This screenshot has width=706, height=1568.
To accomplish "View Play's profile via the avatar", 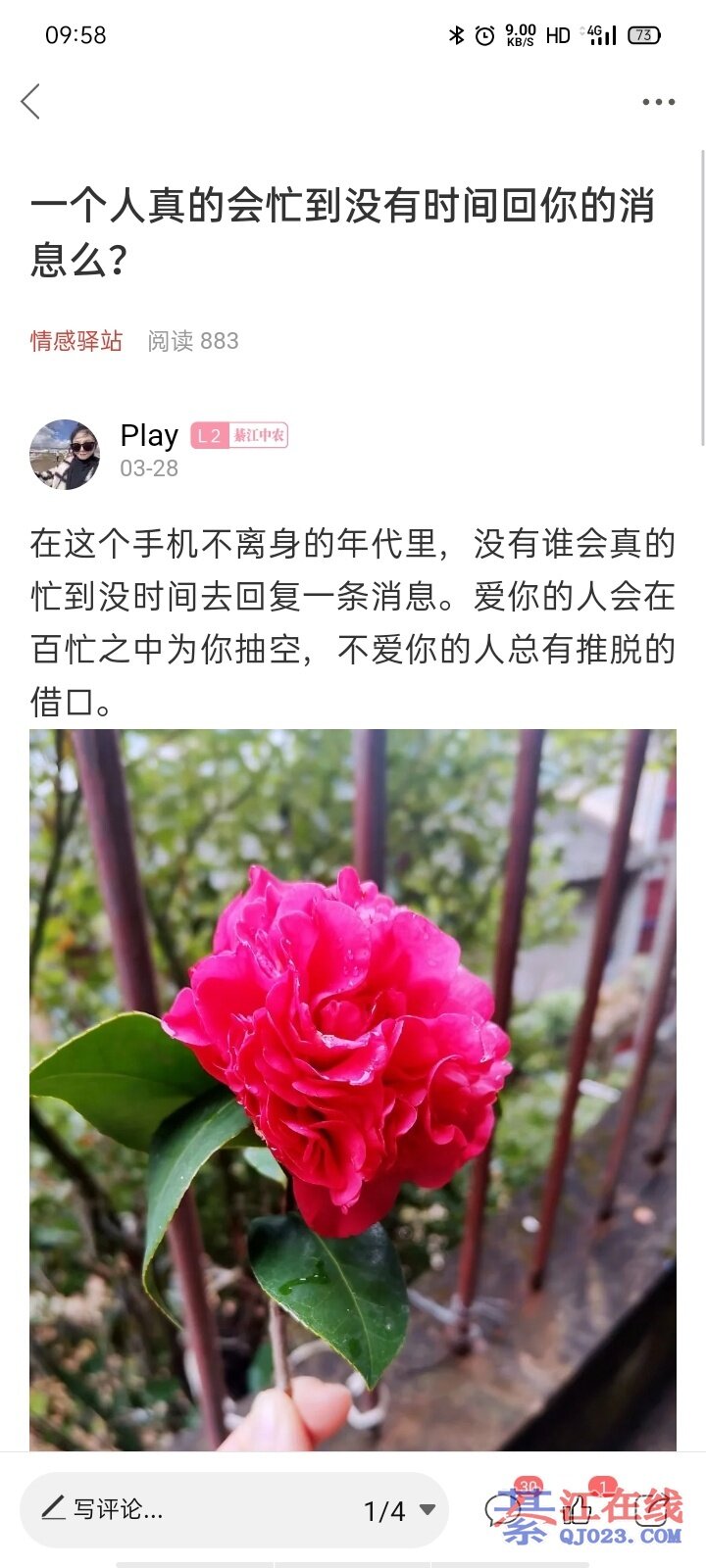I will coord(65,455).
